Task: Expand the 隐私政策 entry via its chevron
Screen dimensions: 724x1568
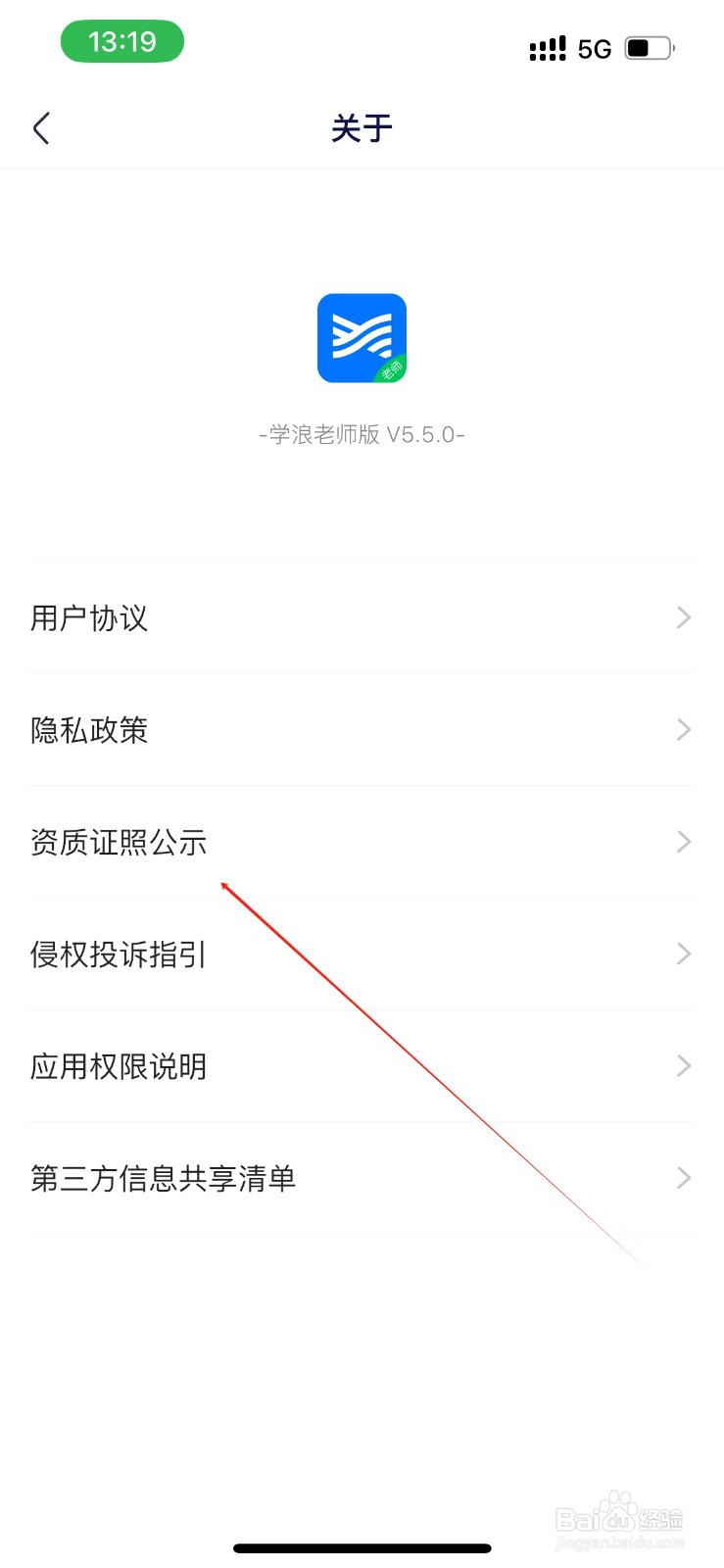Action: pyautogui.click(x=683, y=729)
